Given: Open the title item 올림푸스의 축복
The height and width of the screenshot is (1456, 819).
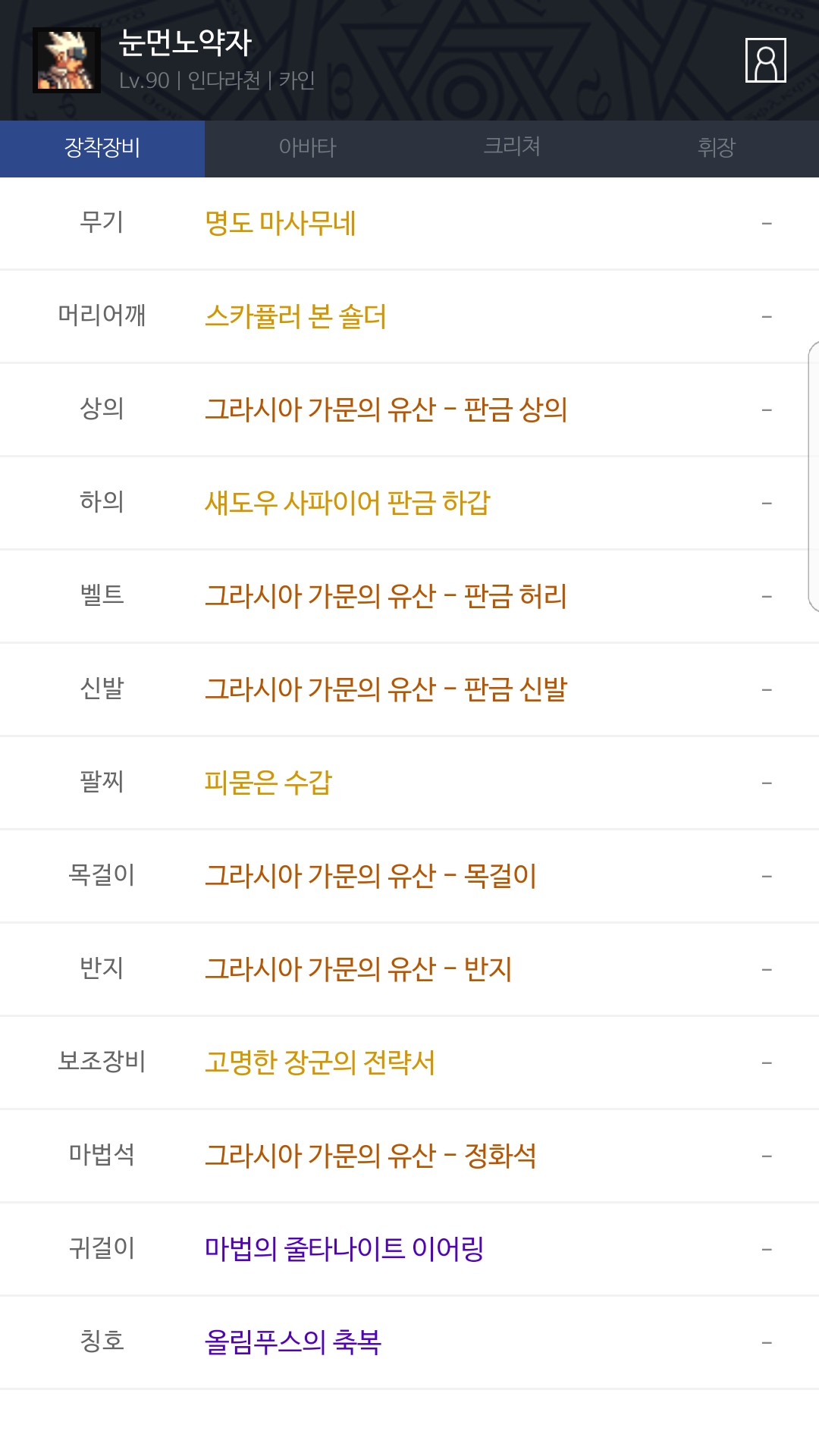Looking at the screenshot, I should [x=293, y=1342].
